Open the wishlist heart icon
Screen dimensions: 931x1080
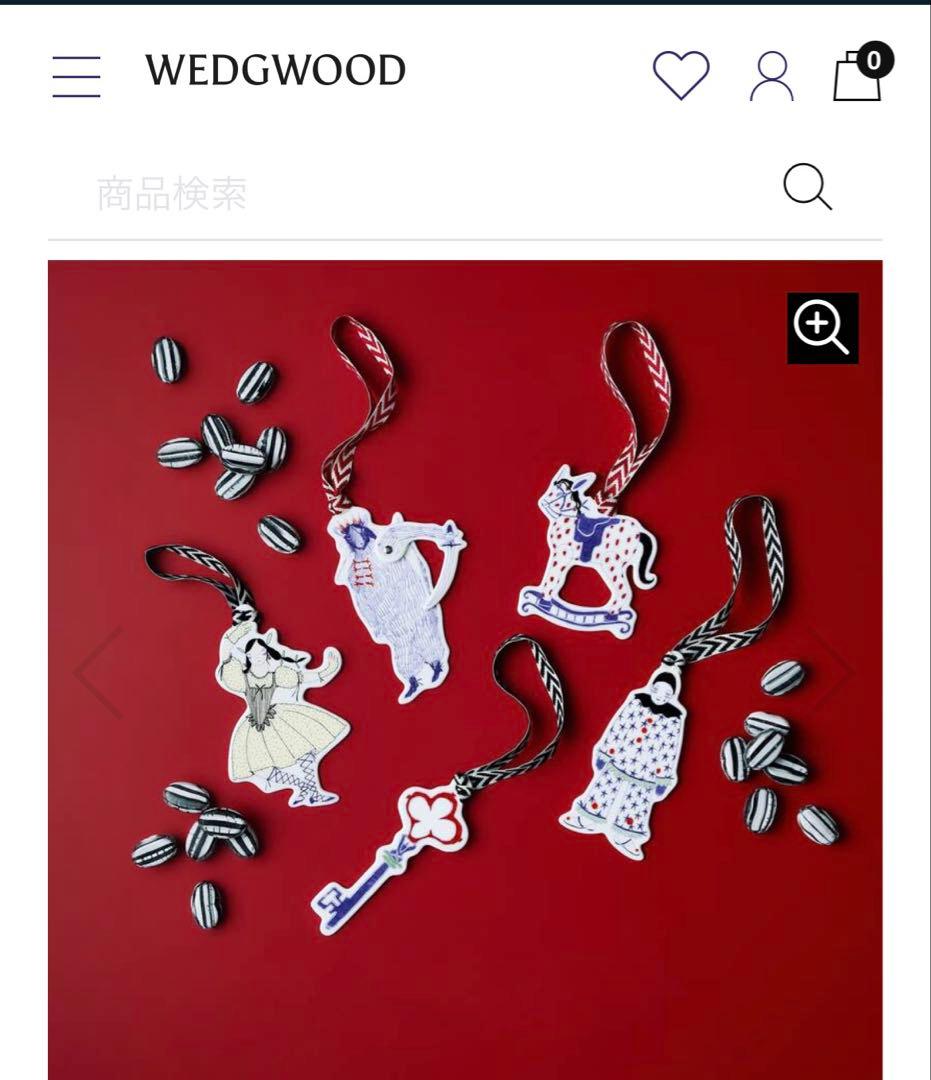(x=681, y=75)
